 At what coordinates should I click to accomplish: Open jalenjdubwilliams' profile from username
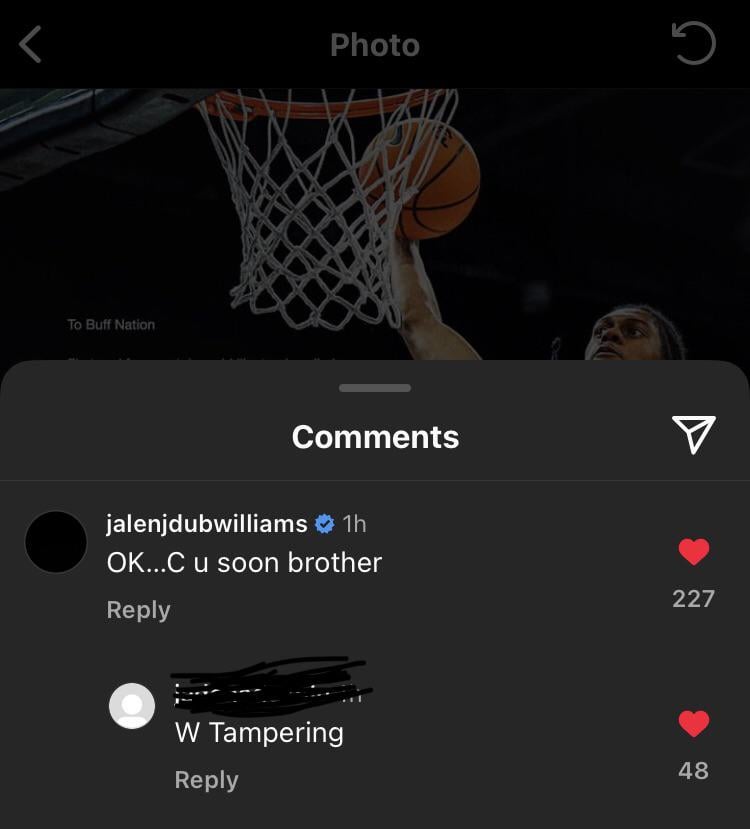click(x=207, y=523)
